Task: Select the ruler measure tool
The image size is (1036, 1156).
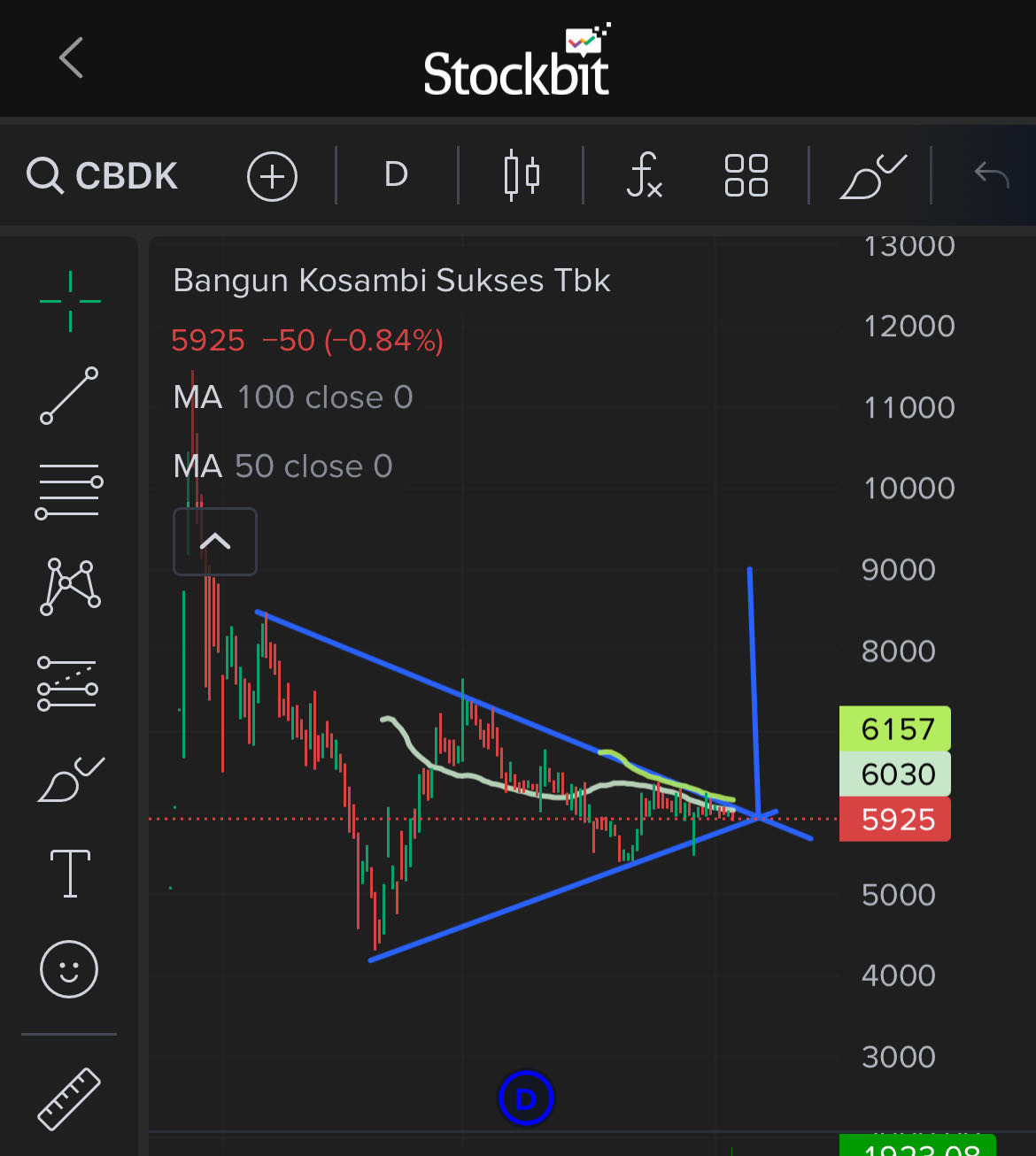Action: pos(69,1098)
